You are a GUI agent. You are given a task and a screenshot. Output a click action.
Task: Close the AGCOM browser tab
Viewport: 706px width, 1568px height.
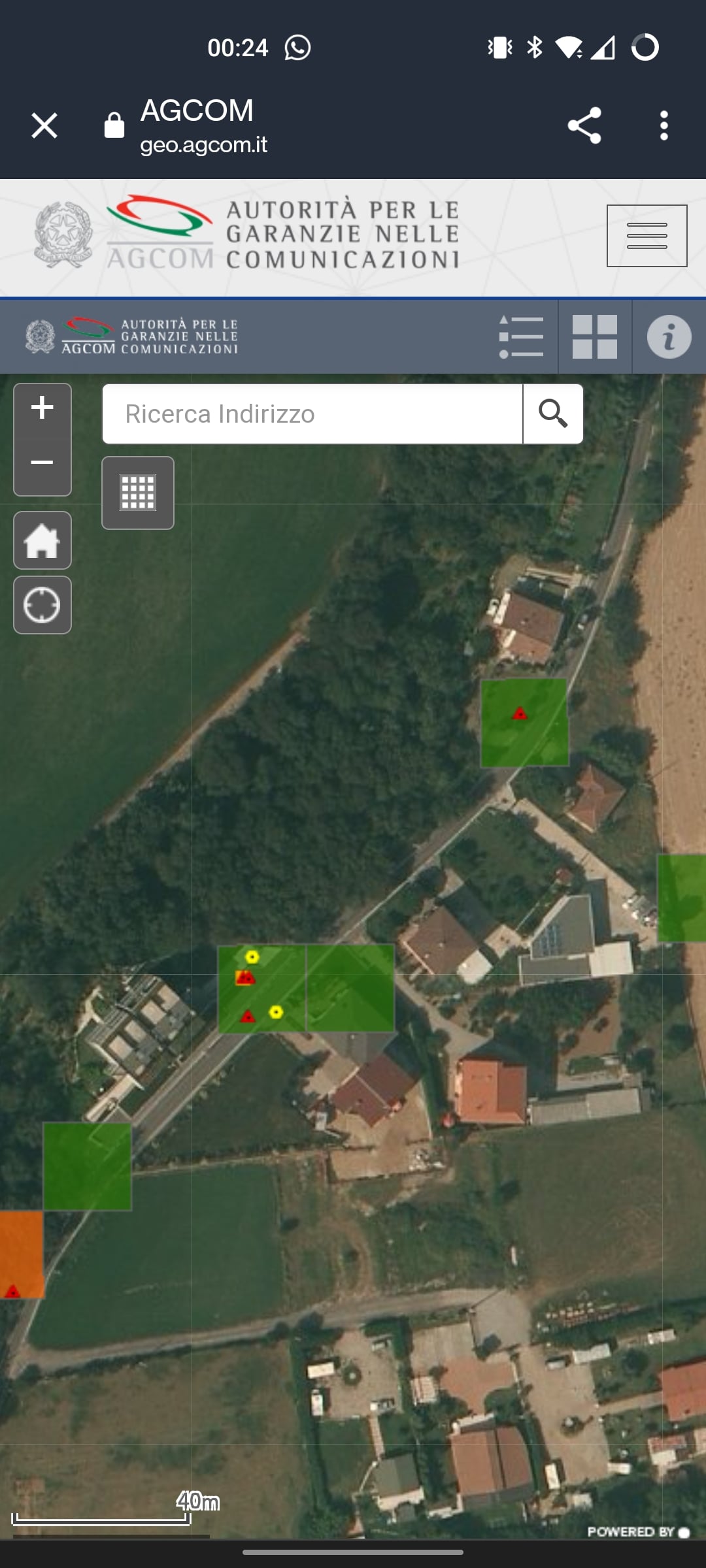click(x=44, y=125)
